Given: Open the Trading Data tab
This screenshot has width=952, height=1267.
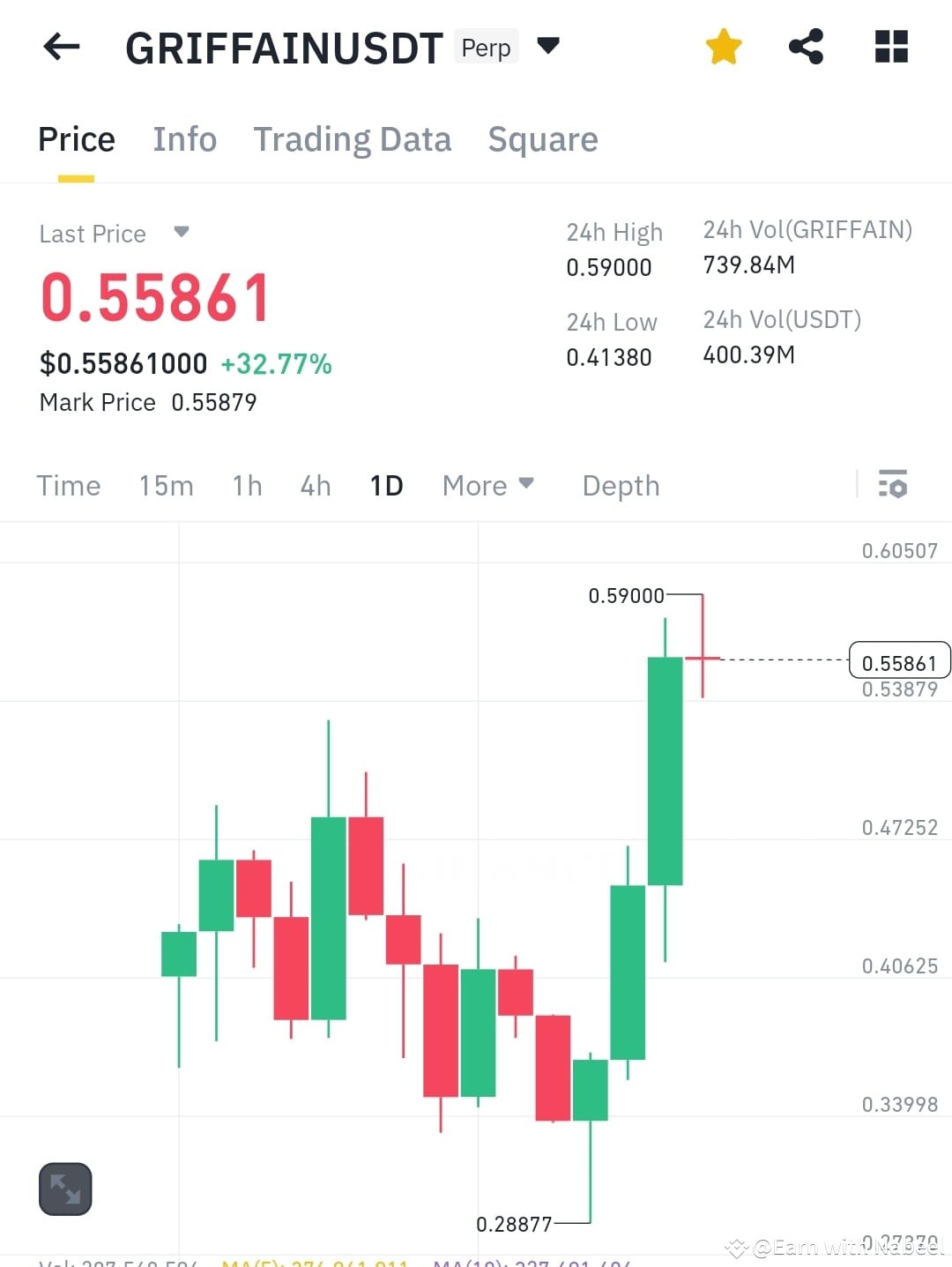Looking at the screenshot, I should coord(353,138).
